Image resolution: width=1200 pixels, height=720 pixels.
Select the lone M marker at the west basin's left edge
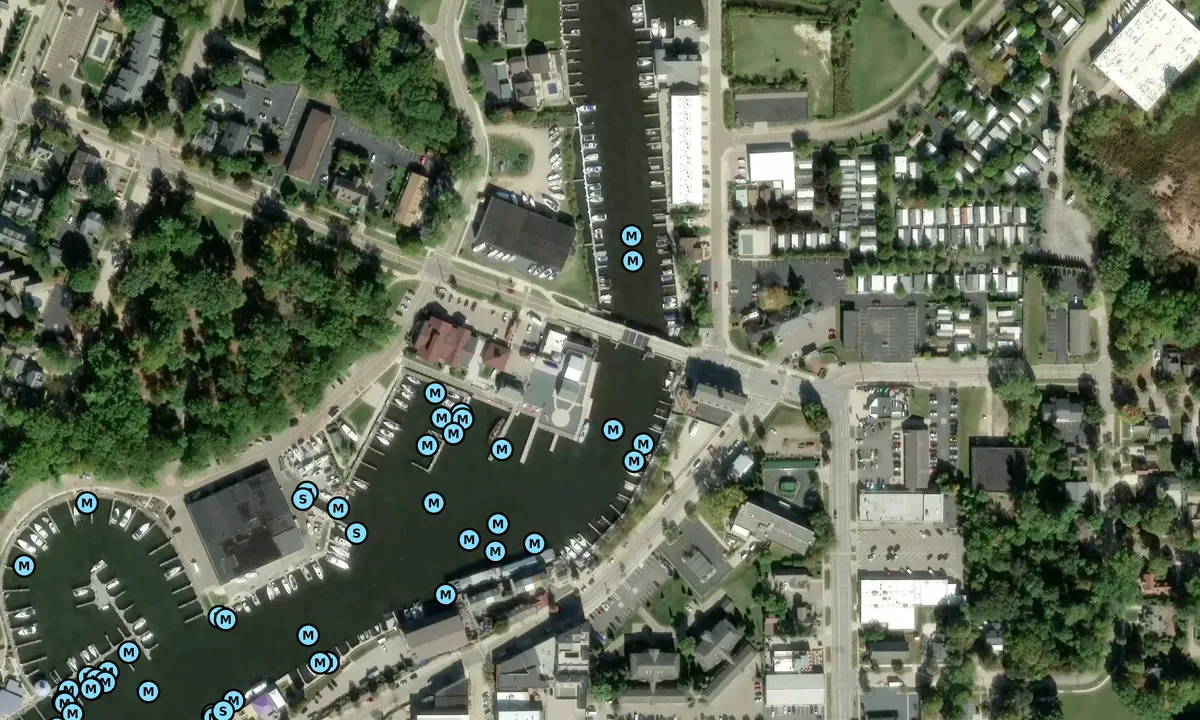(x=24, y=566)
